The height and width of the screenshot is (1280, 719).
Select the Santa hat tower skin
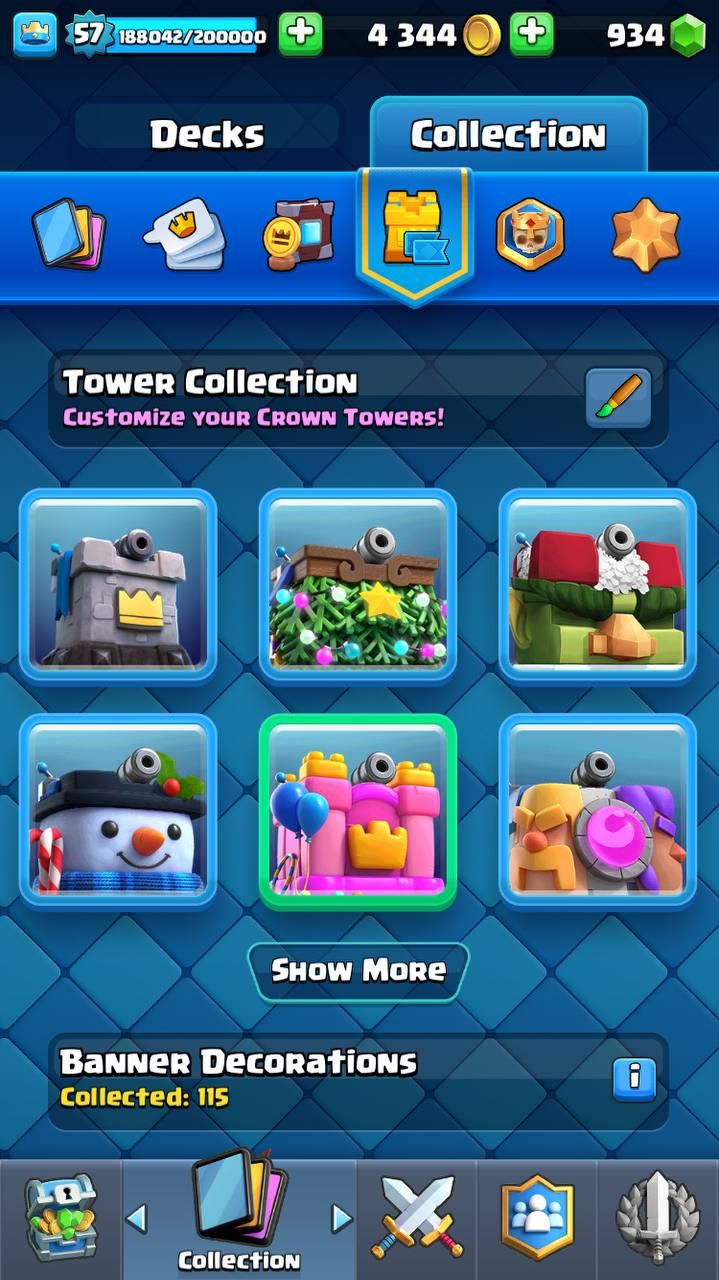coord(597,585)
